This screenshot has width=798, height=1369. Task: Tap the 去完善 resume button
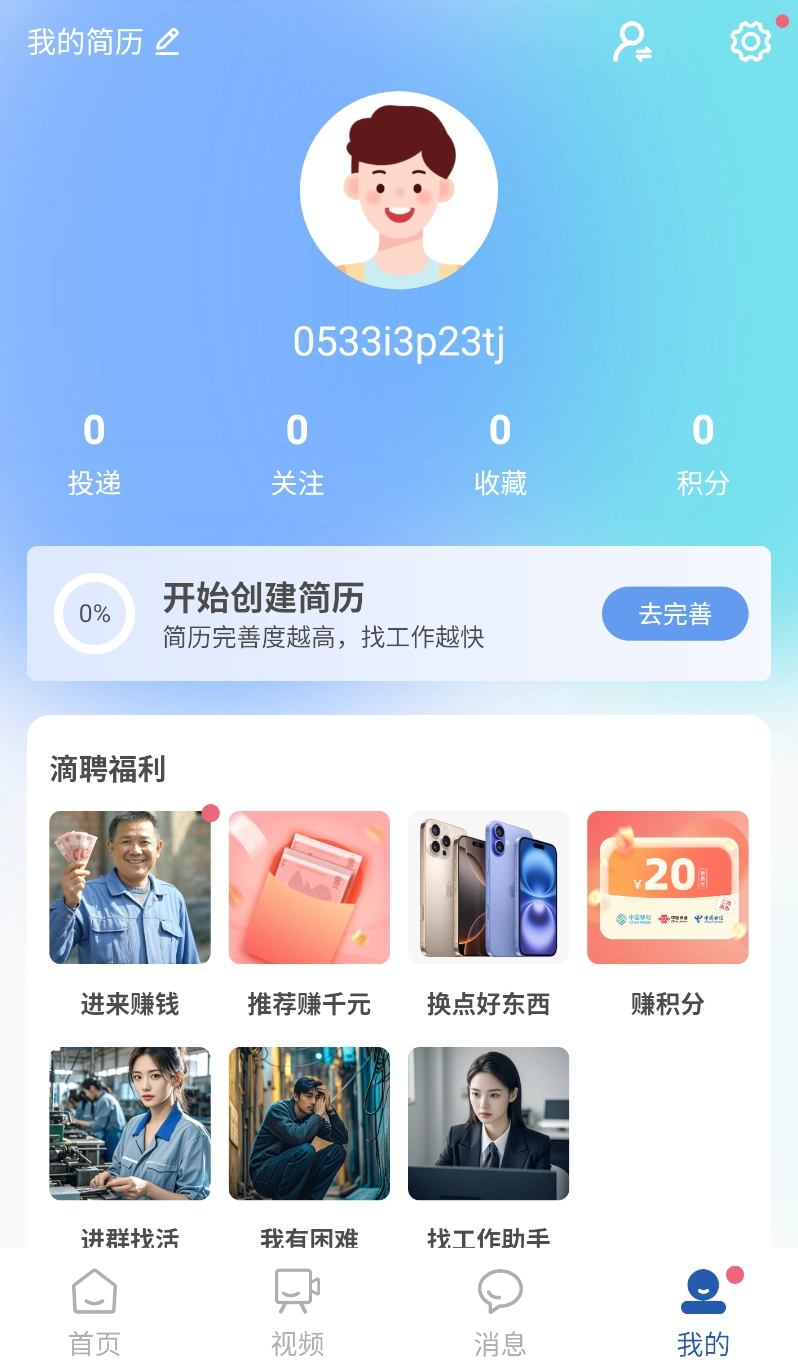point(675,613)
